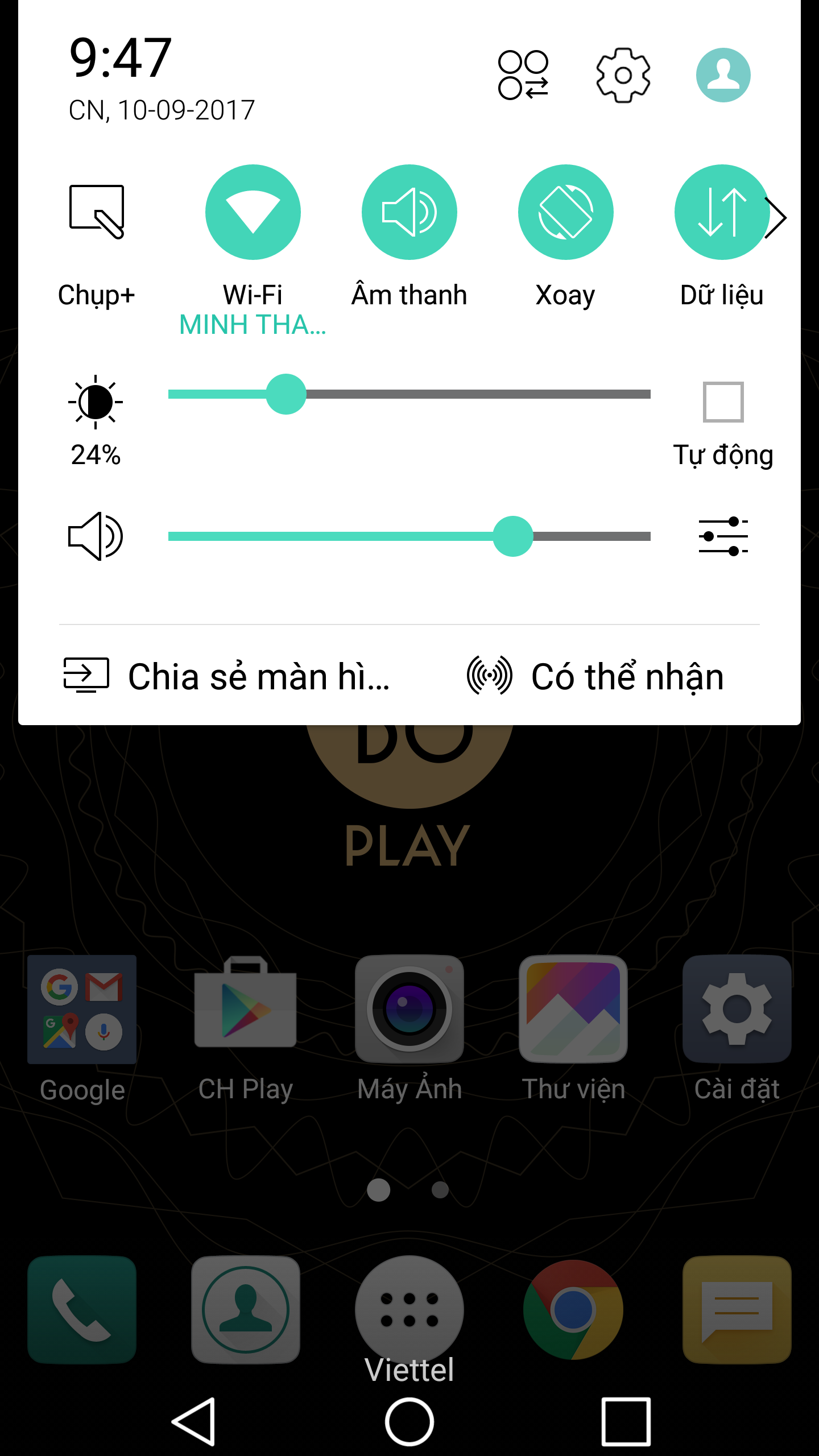Adjust volume on the volume slider
819x1456 pixels.
[x=409, y=536]
